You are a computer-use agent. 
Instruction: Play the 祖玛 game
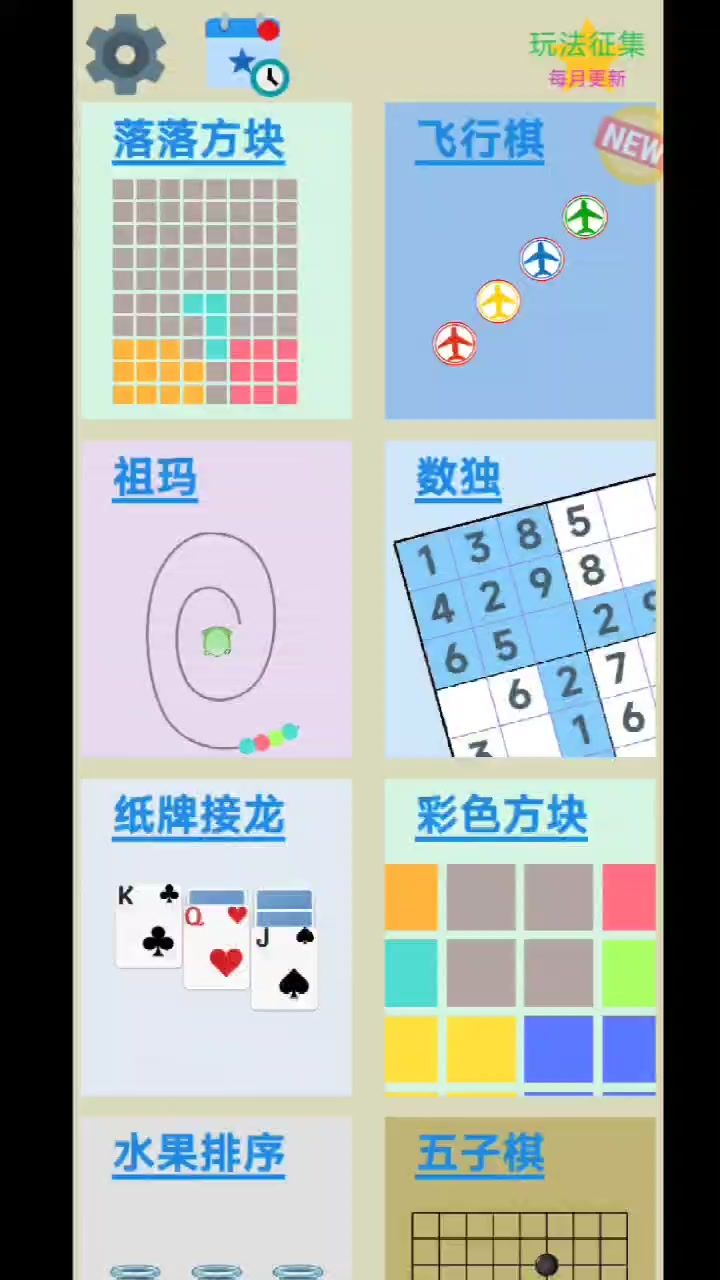[216, 600]
